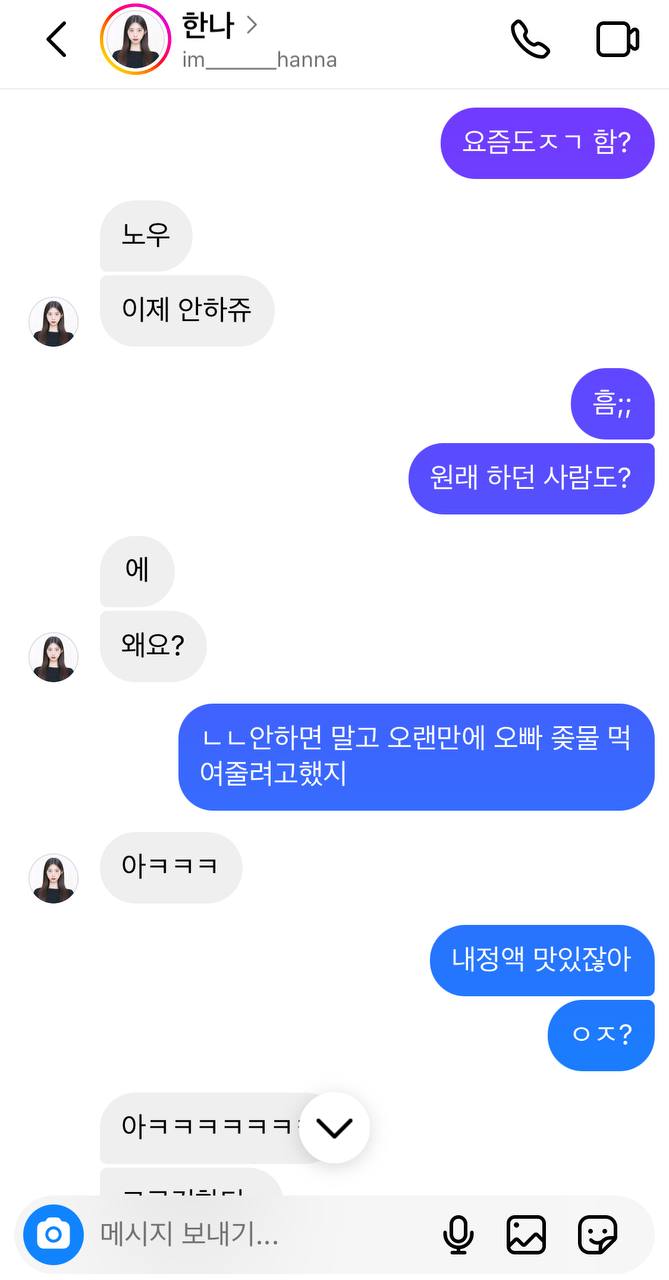Image resolution: width=669 pixels, height=1280 pixels.
Task: Go back to the message list
Action: [x=57, y=40]
